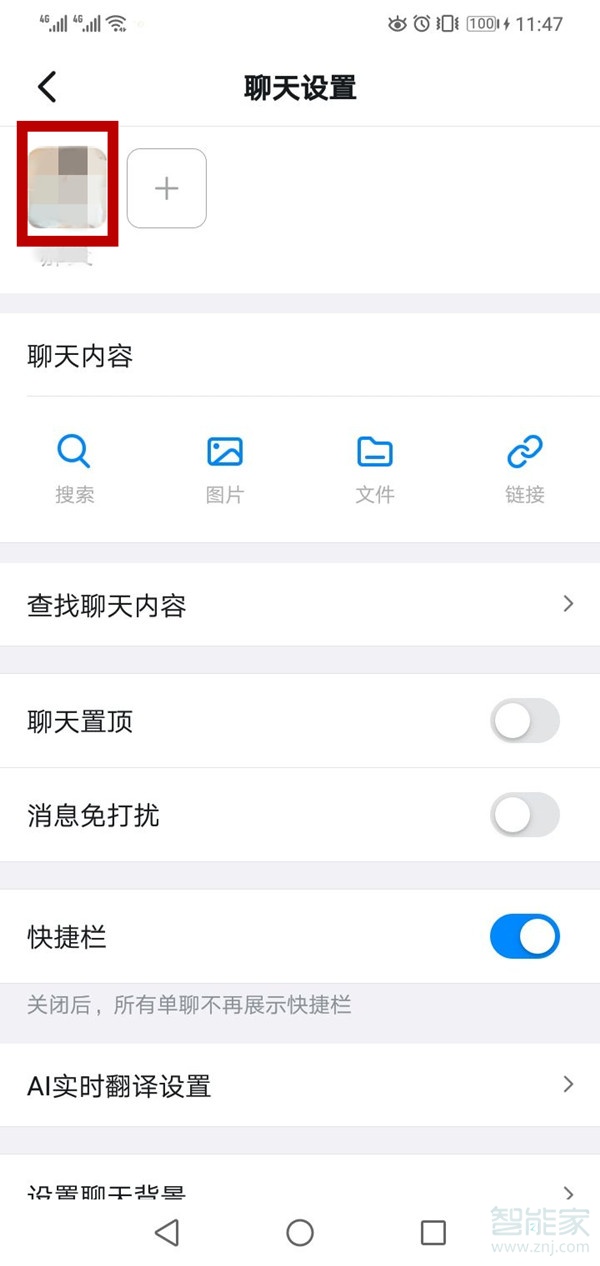Open AI实时翻译设置
The height and width of the screenshot is (1266, 600).
coord(300,1085)
